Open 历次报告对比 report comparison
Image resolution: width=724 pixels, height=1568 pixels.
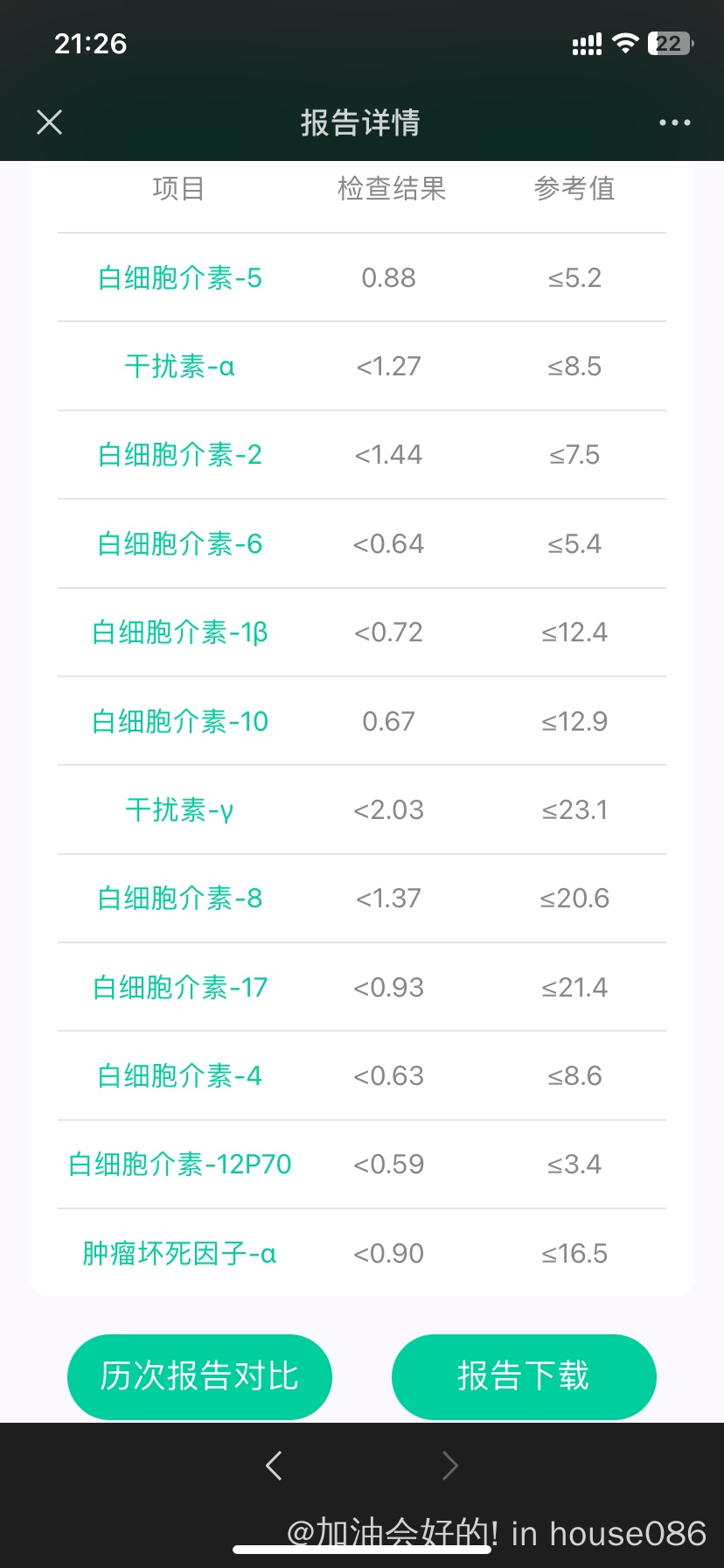coord(199,1376)
